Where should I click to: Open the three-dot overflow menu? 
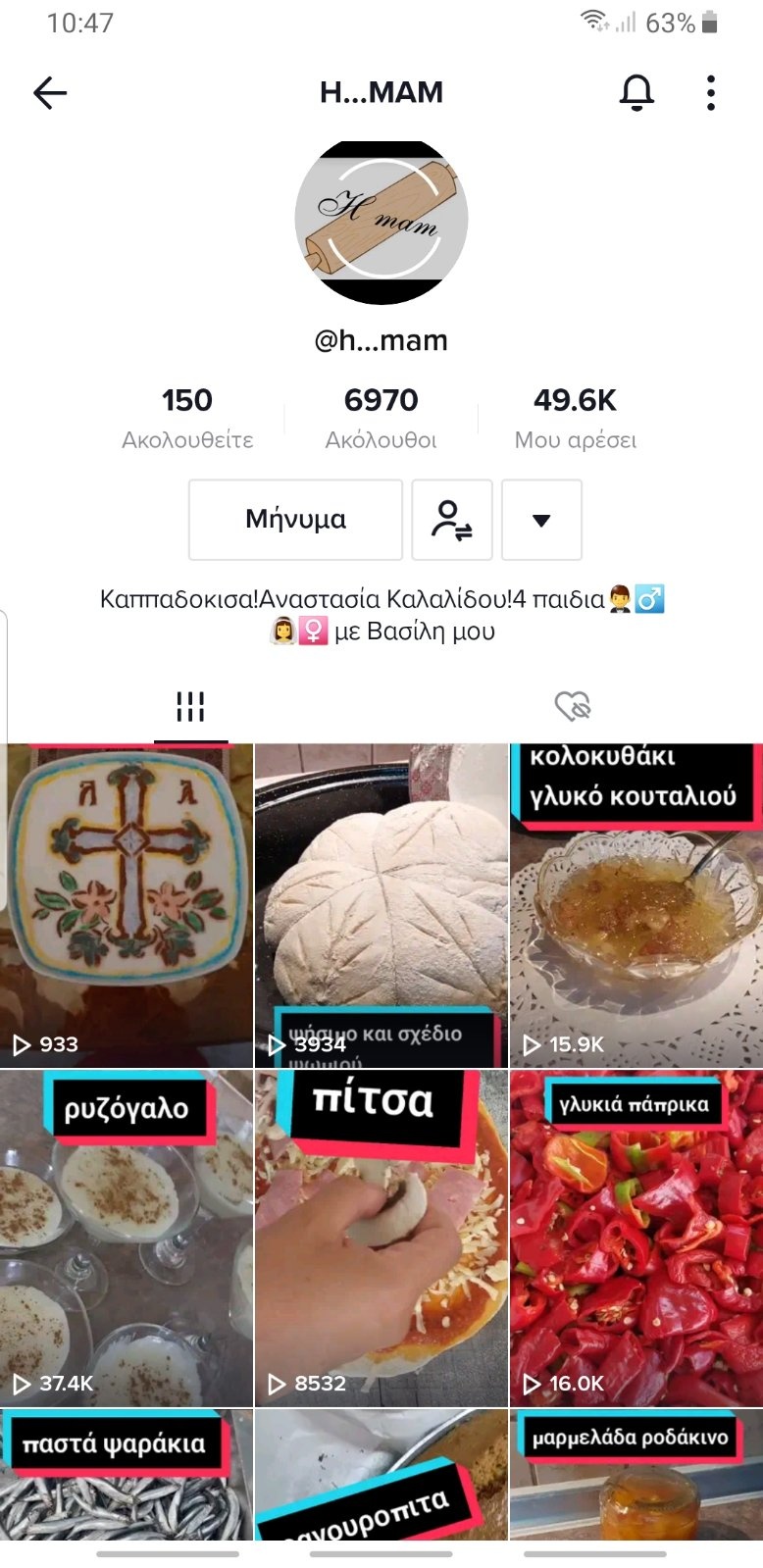711,93
